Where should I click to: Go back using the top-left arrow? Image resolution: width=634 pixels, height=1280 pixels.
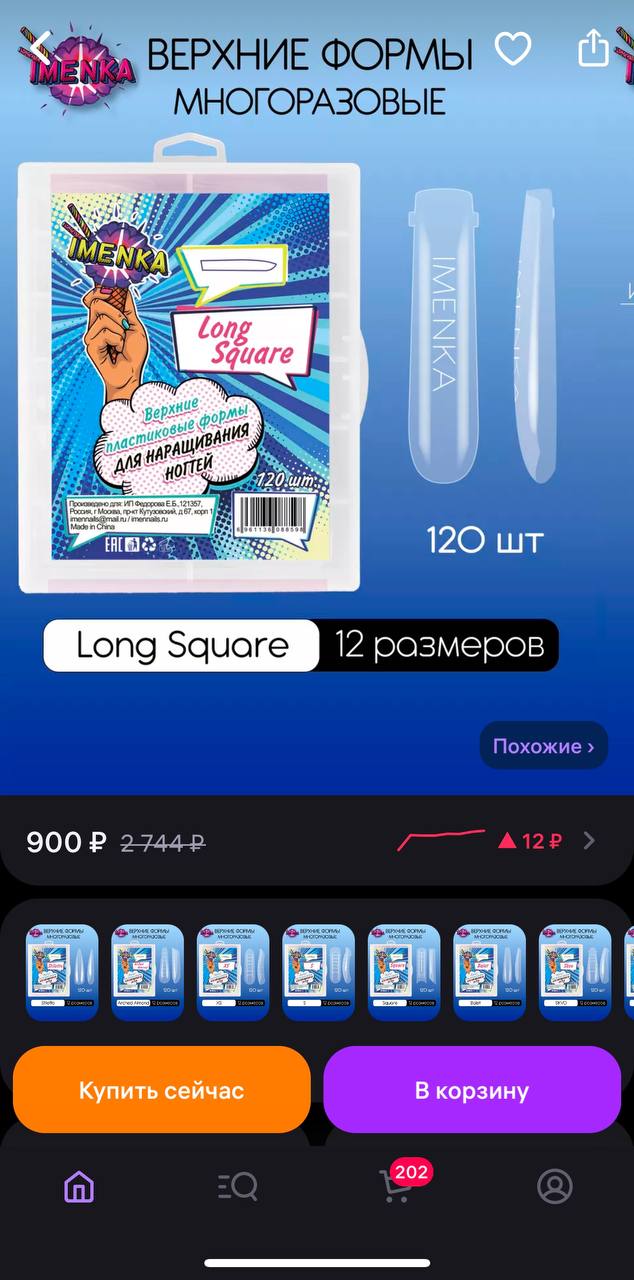[40, 46]
